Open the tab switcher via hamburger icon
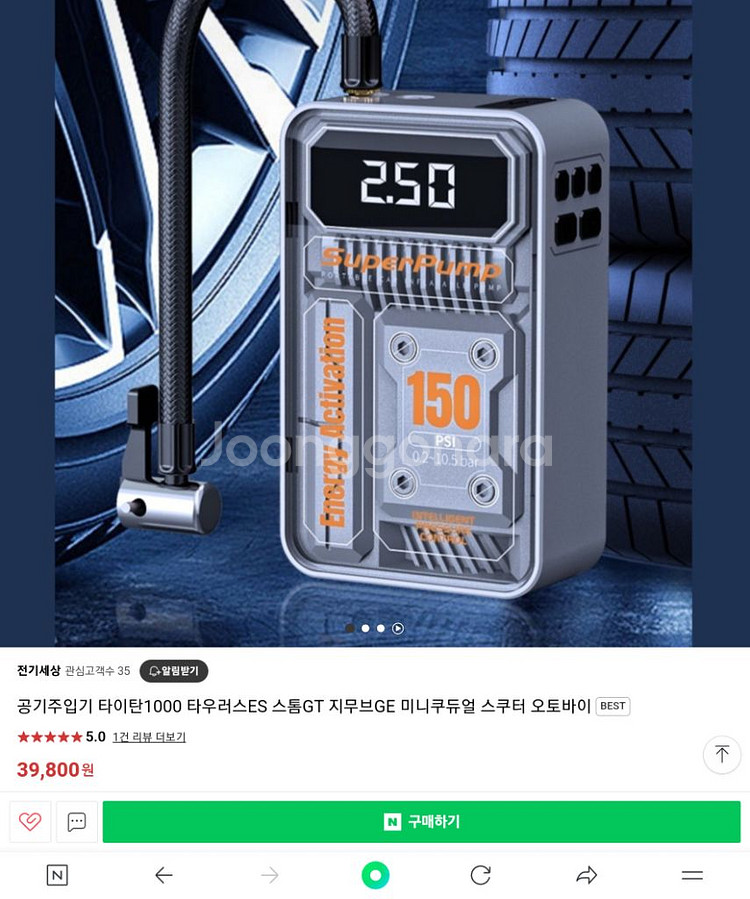Image resolution: width=750 pixels, height=899 pixels. click(x=693, y=874)
